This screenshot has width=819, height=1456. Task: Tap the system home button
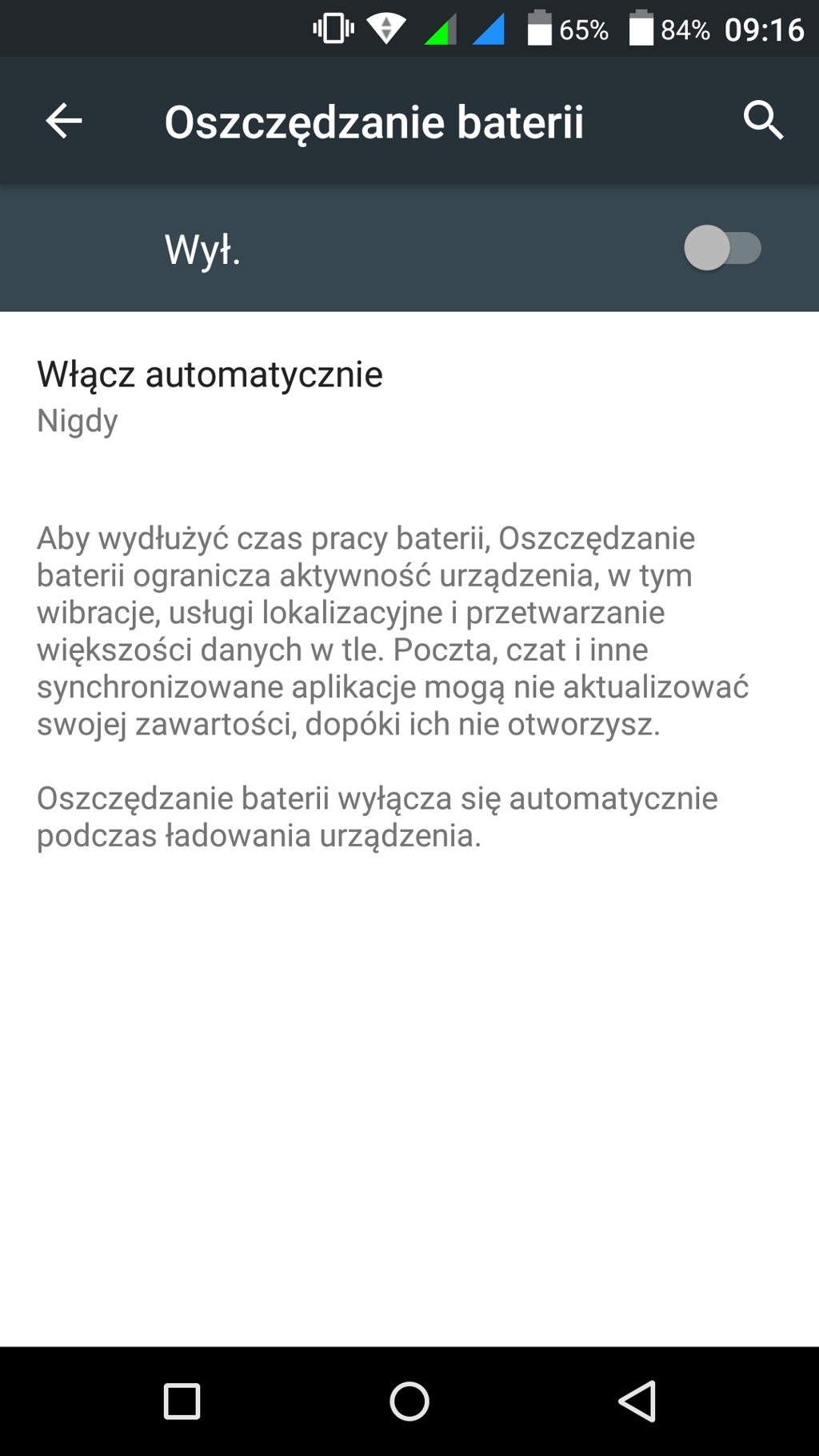(x=409, y=1402)
